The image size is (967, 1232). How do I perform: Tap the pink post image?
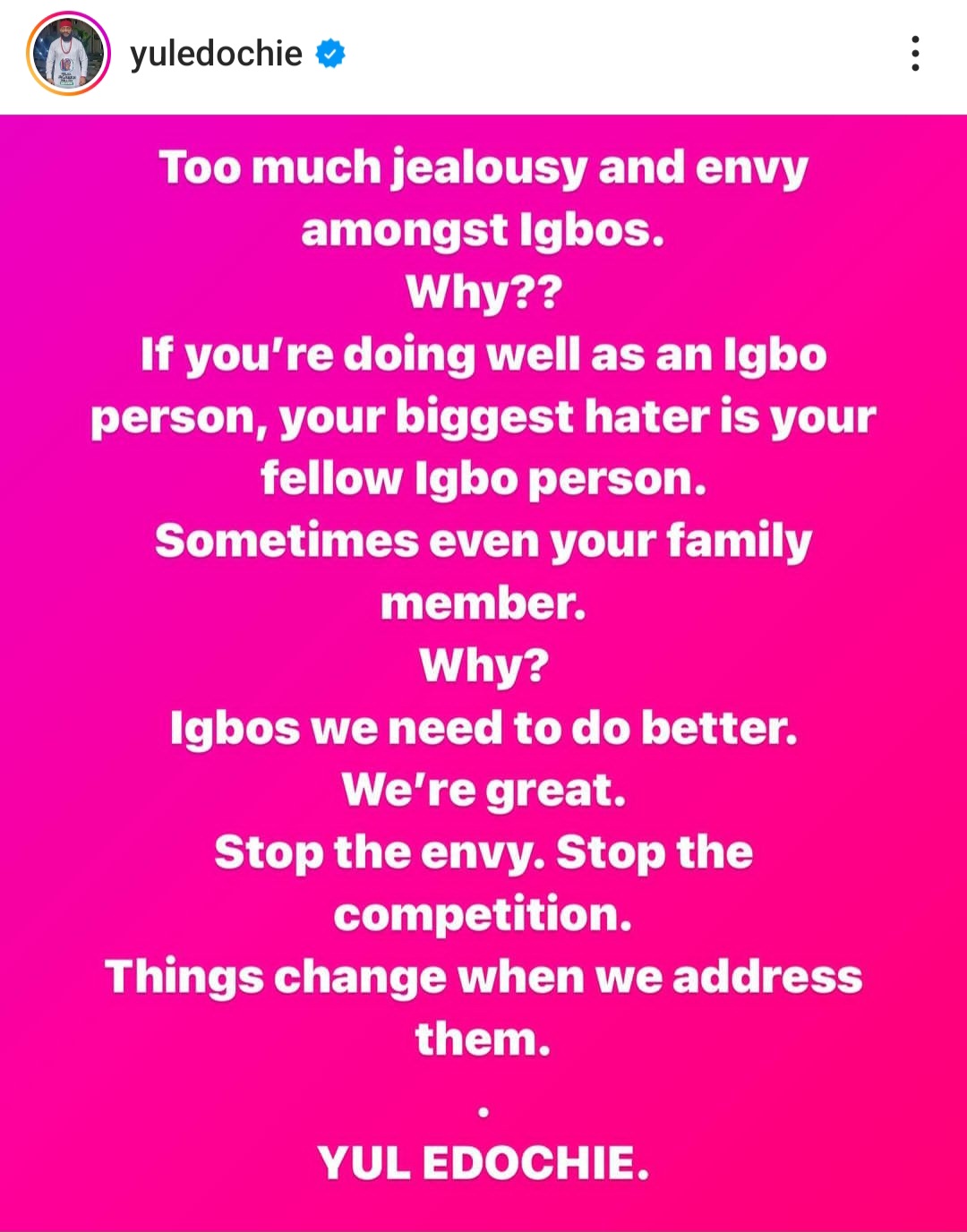pyautogui.click(x=483, y=672)
